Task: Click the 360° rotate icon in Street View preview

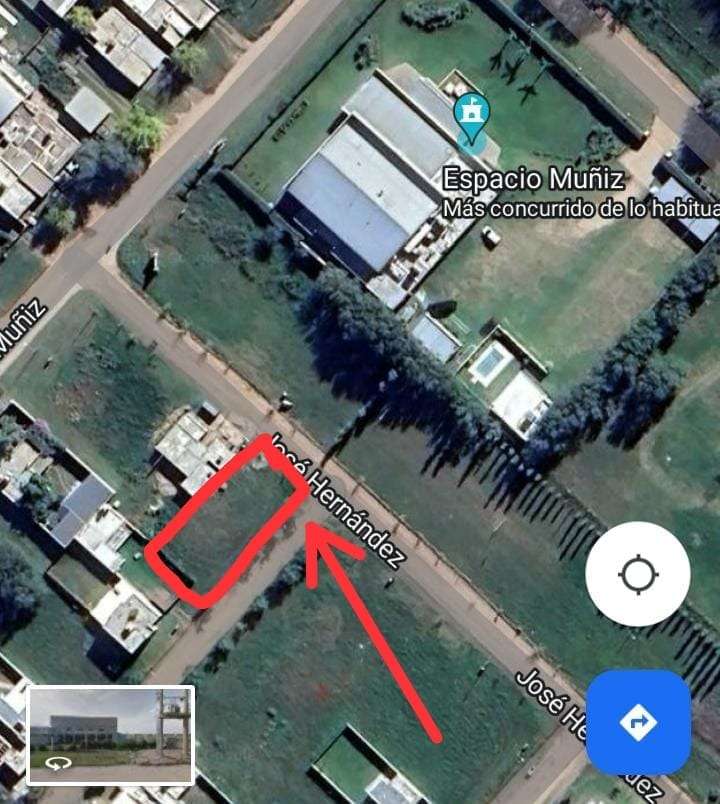Action: 60,762
